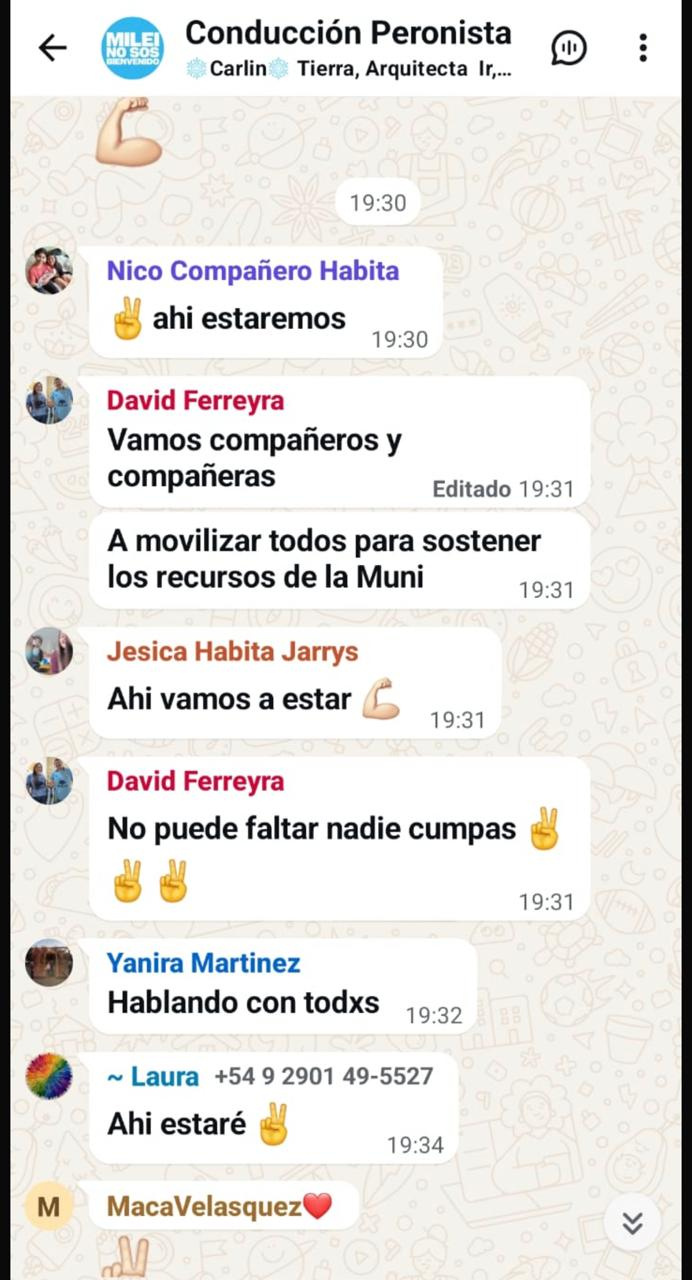Open the overflow menu
The width and height of the screenshot is (692, 1280).
click(643, 48)
